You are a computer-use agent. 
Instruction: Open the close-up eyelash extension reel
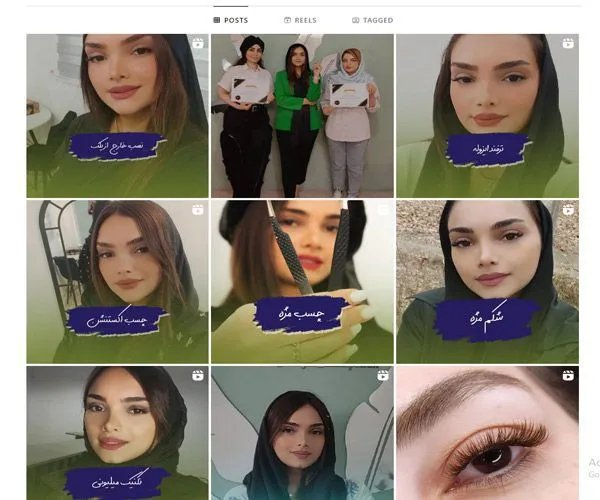tap(487, 432)
